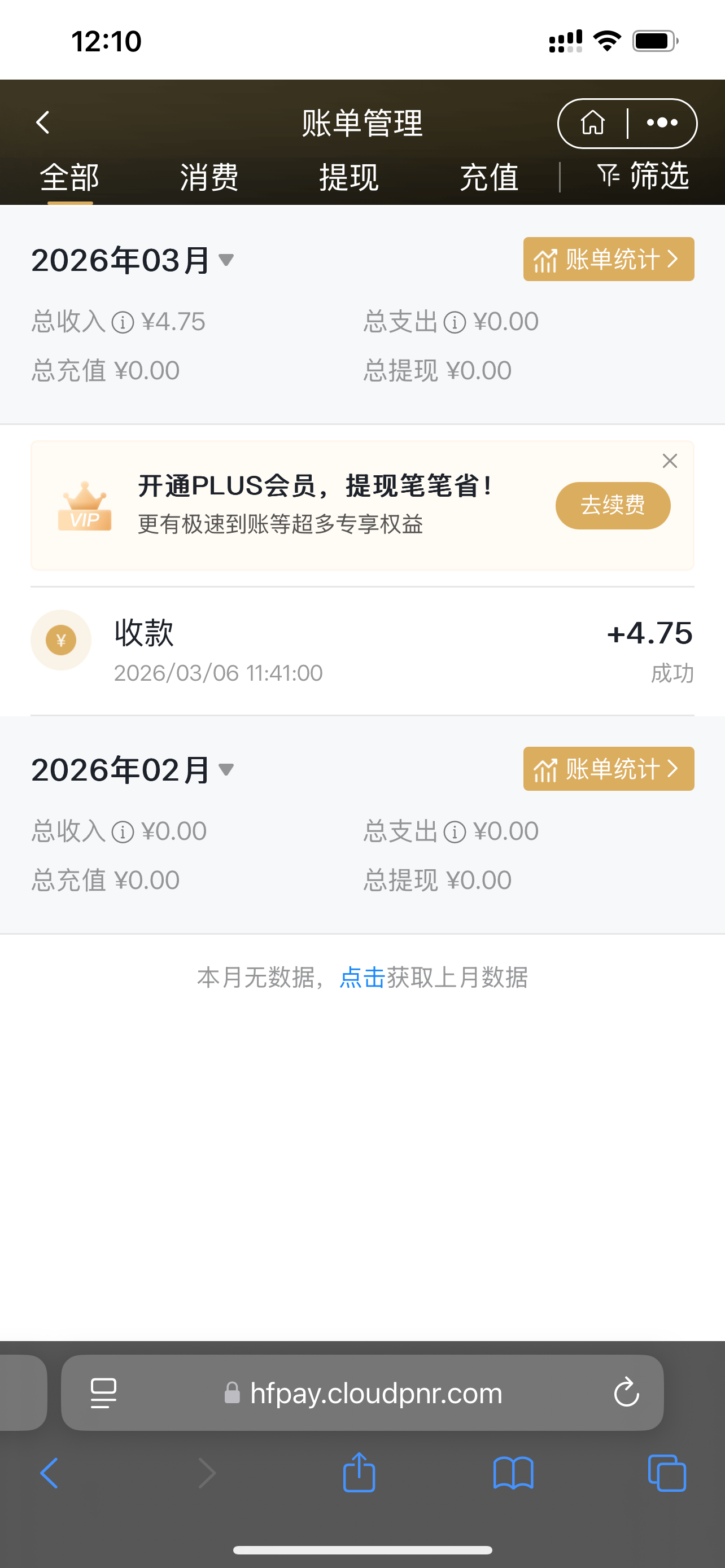
Task: Switch to the 提现 tab
Action: [x=349, y=178]
